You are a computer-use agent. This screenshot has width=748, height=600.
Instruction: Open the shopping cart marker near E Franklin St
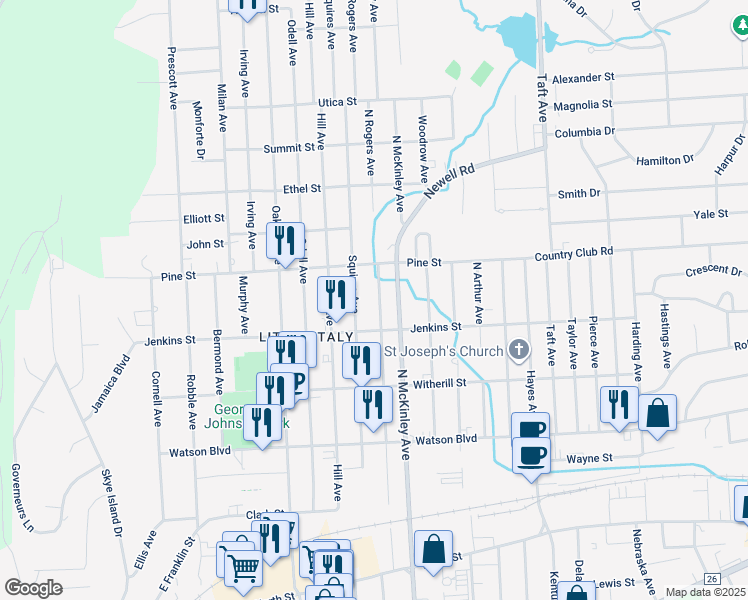click(x=243, y=572)
